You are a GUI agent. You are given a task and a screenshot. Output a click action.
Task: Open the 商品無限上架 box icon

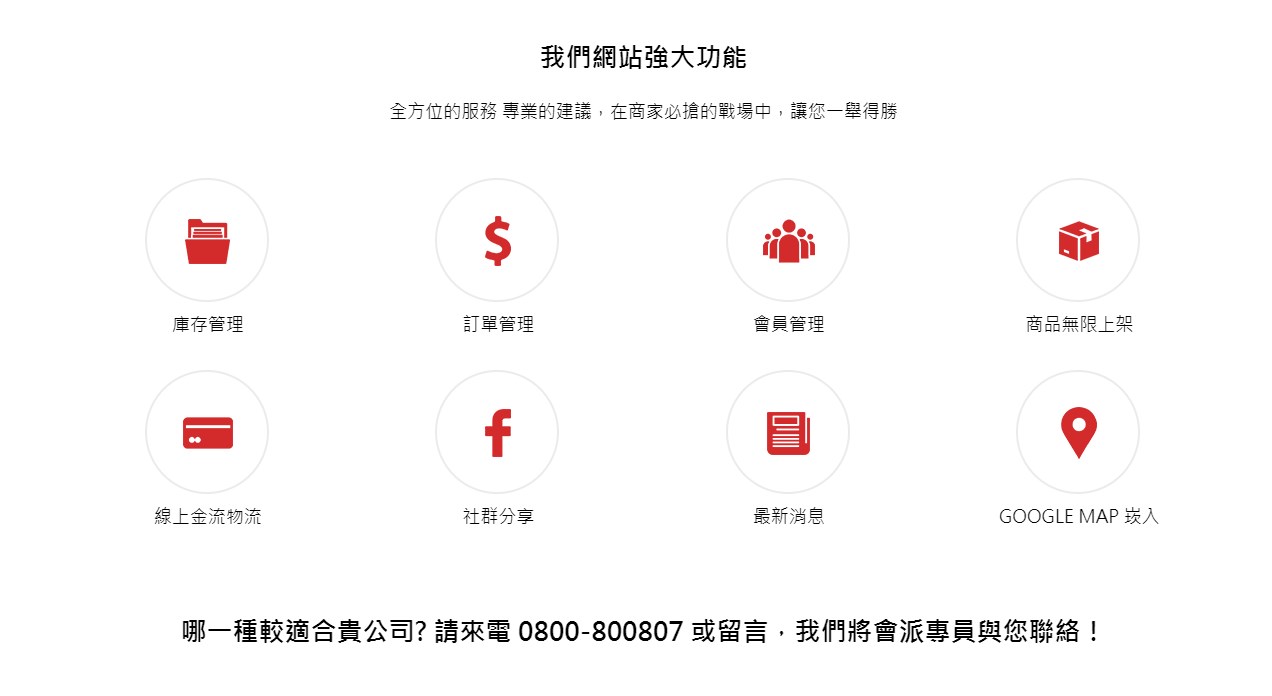1078,241
